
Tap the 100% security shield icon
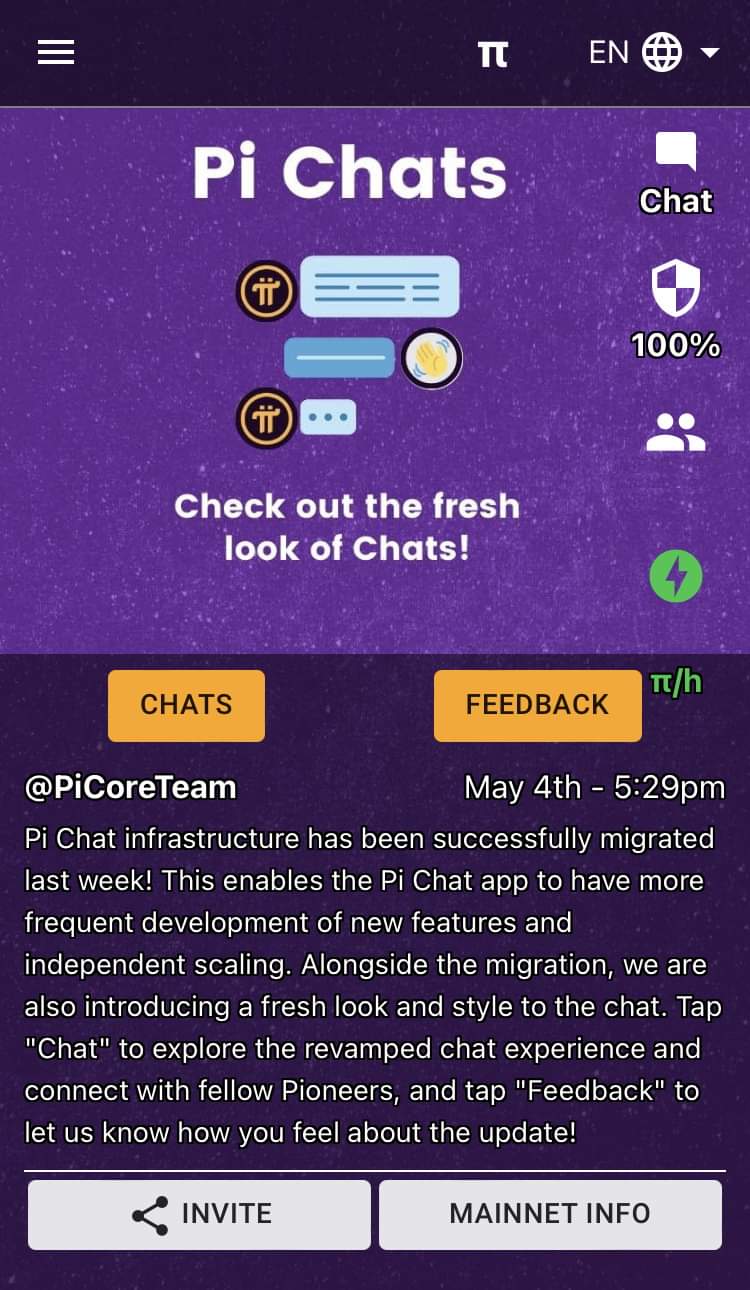(676, 310)
